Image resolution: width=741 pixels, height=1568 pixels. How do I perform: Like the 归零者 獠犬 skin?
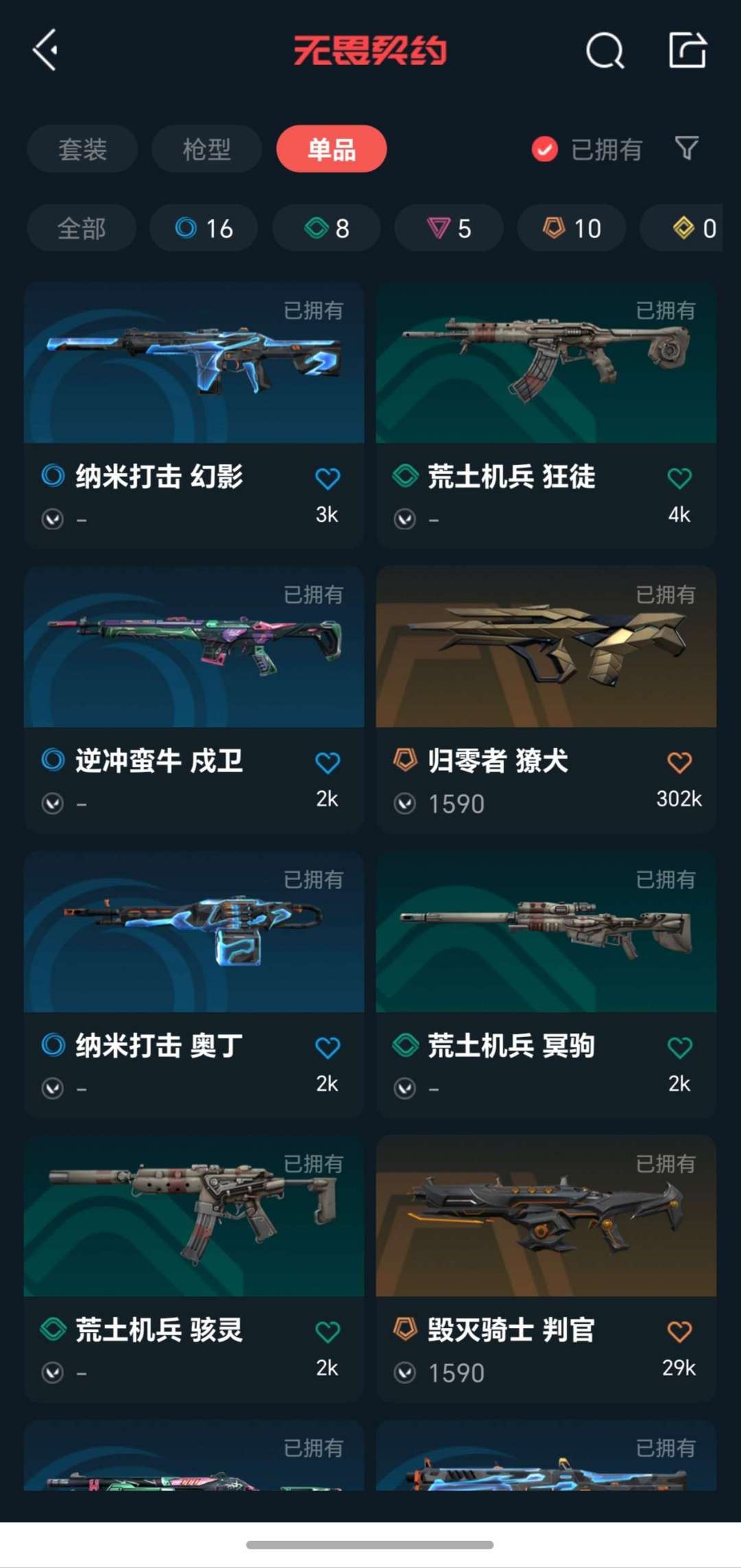[679, 762]
